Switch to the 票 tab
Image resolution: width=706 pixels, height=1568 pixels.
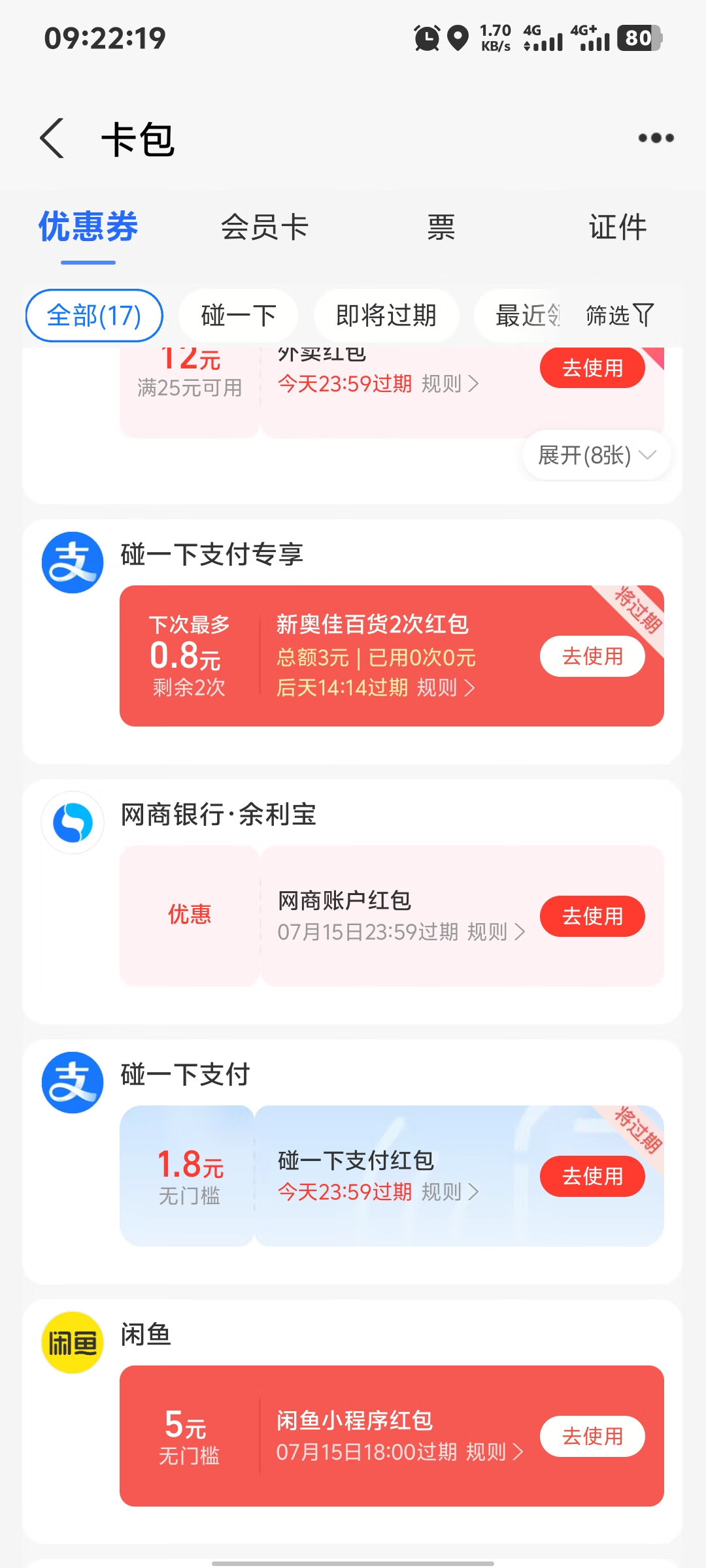(x=441, y=227)
